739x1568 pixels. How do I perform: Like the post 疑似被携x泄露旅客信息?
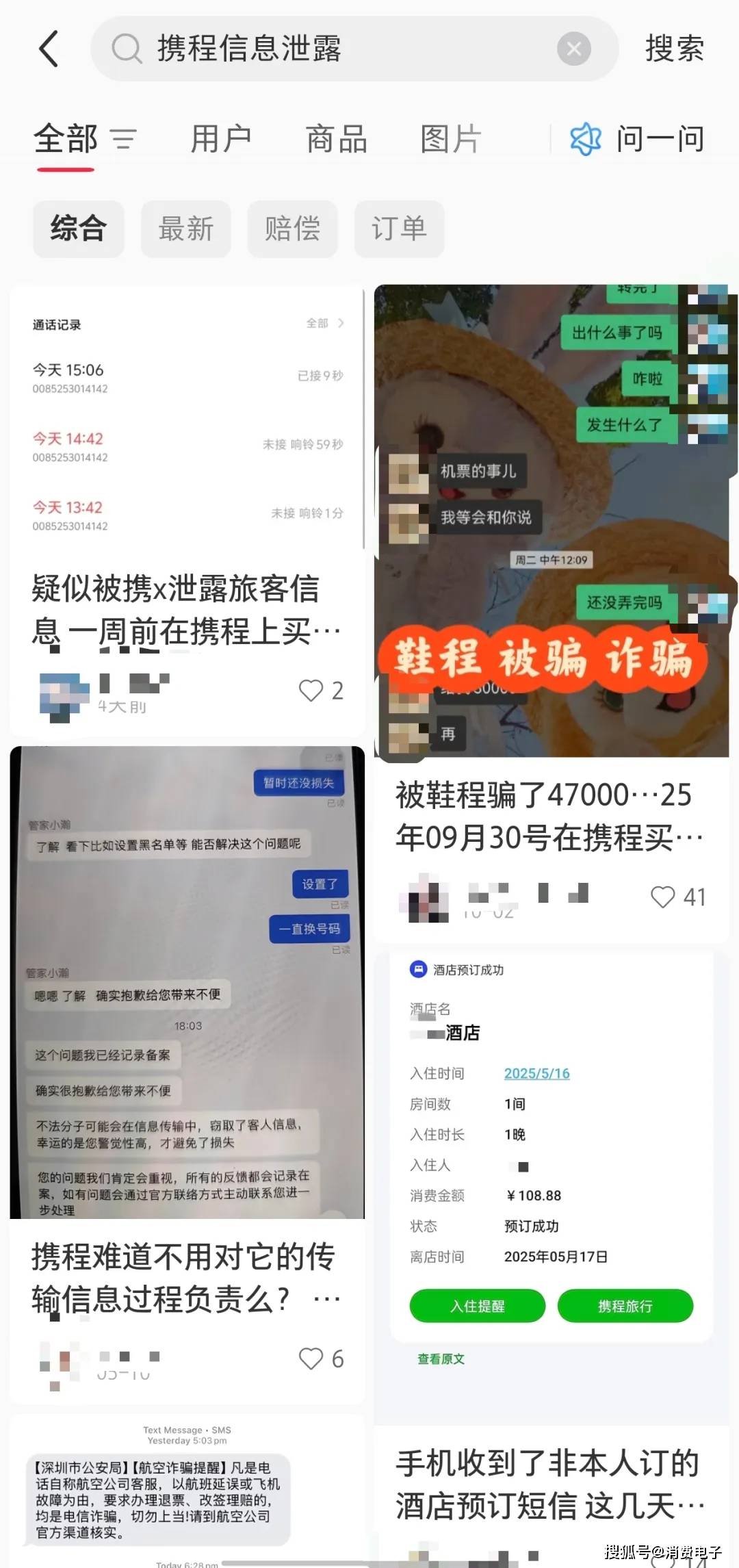click(x=311, y=691)
